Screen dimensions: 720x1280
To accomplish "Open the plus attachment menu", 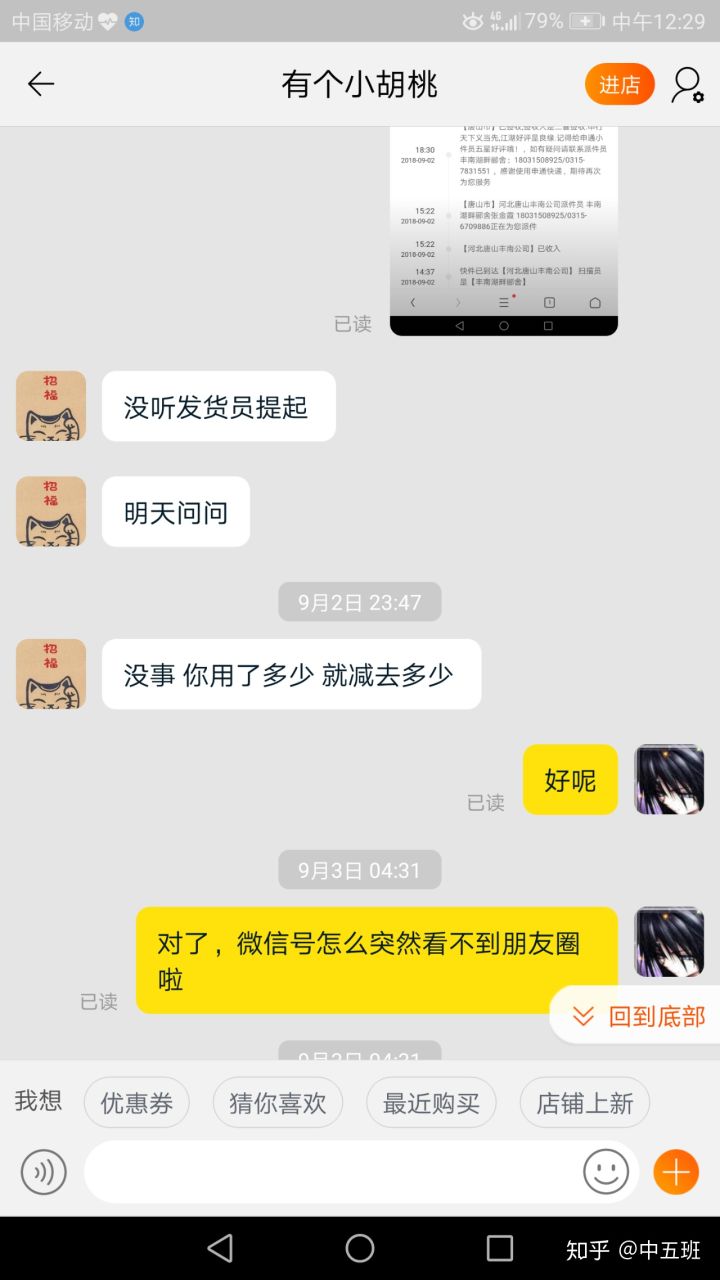I will coord(676,1172).
